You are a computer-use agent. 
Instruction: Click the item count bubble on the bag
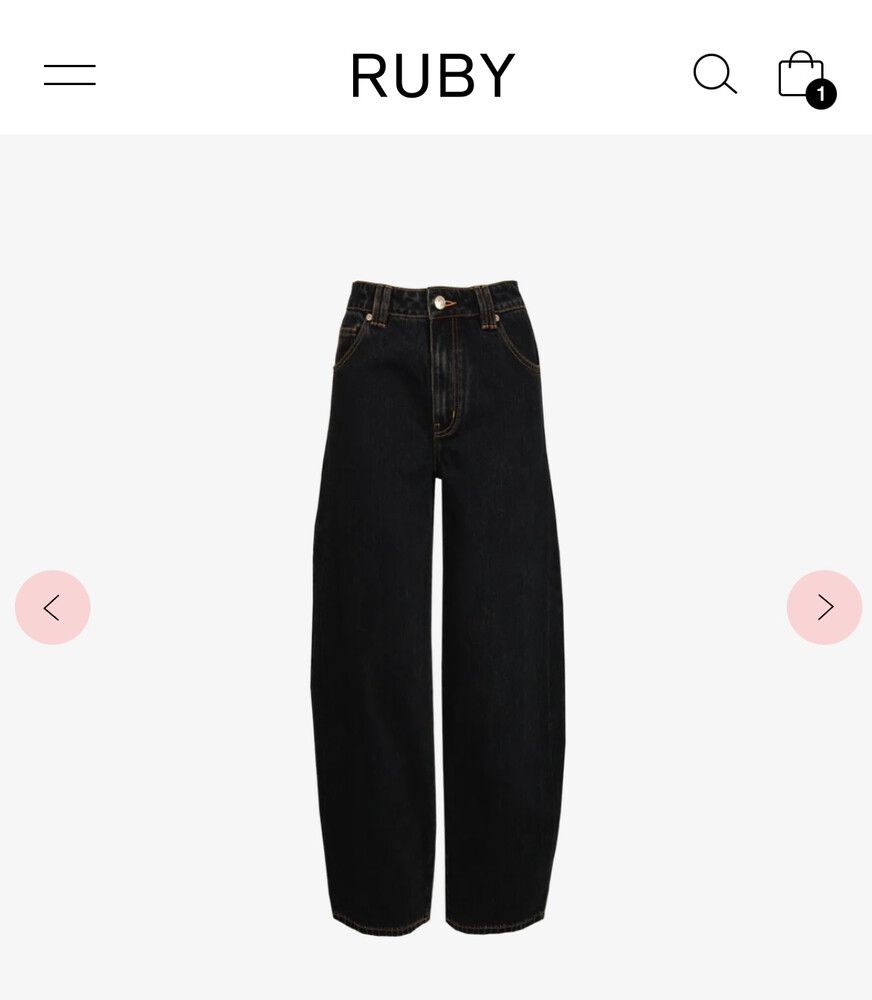click(822, 95)
